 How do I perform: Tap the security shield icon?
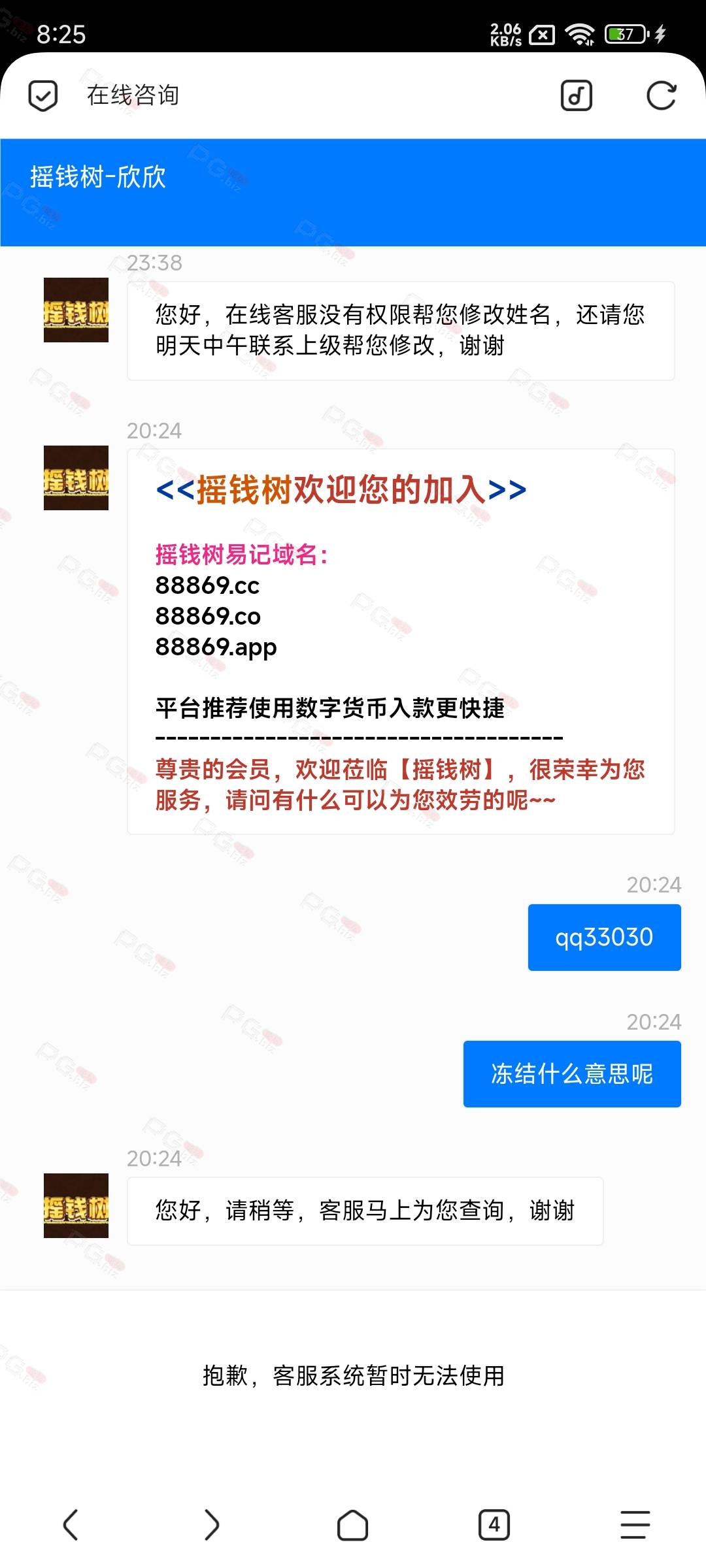click(x=43, y=96)
